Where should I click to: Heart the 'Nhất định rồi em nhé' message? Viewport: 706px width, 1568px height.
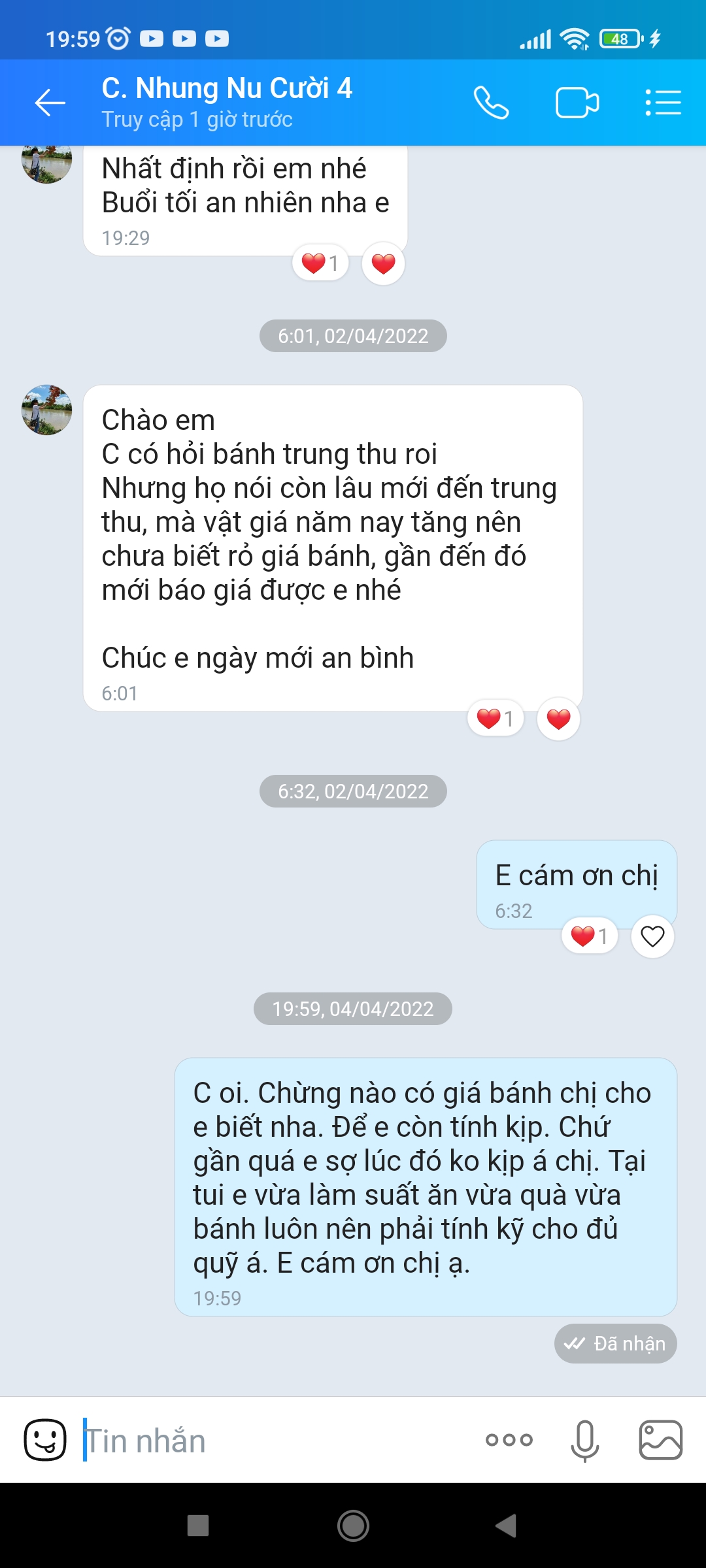pos(383,264)
